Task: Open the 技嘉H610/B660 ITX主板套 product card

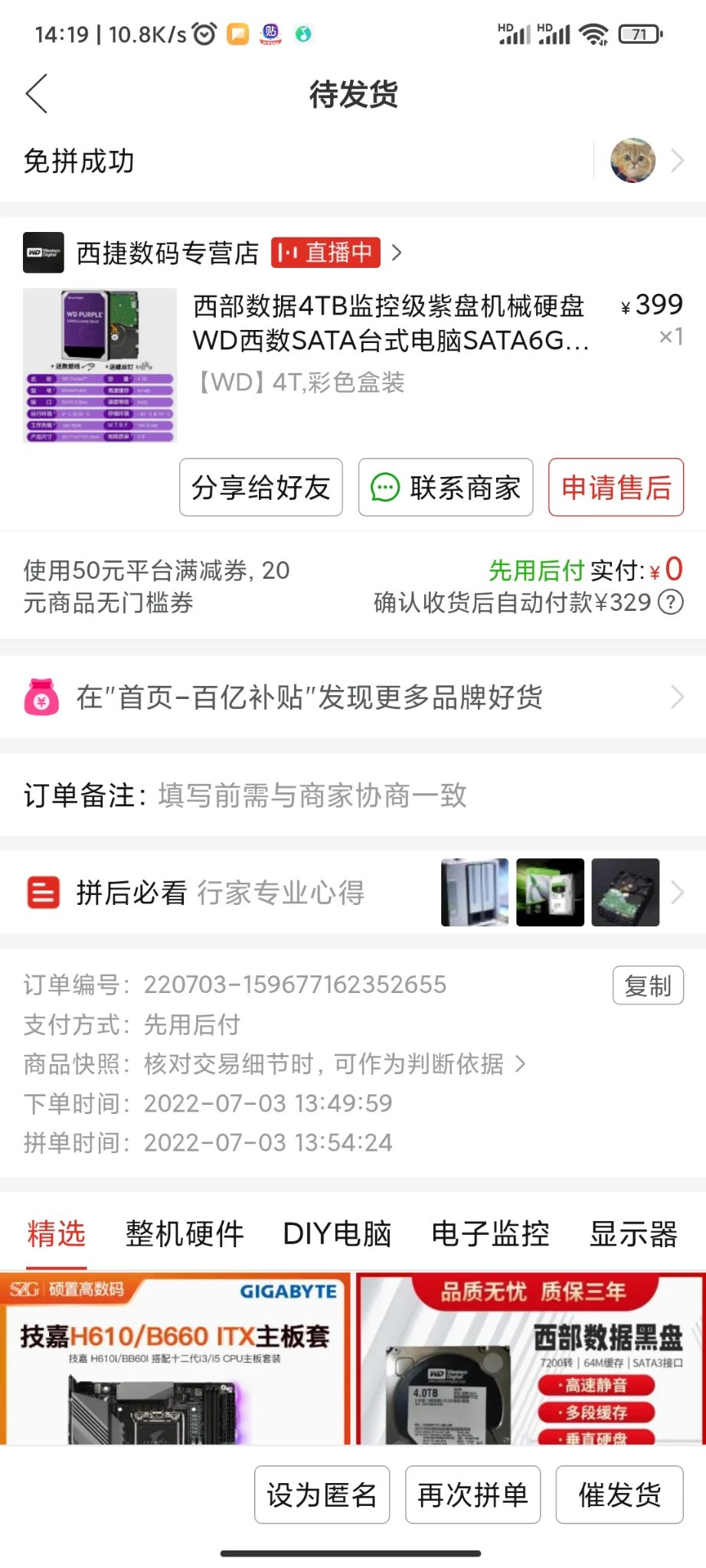Action: tap(175, 1359)
